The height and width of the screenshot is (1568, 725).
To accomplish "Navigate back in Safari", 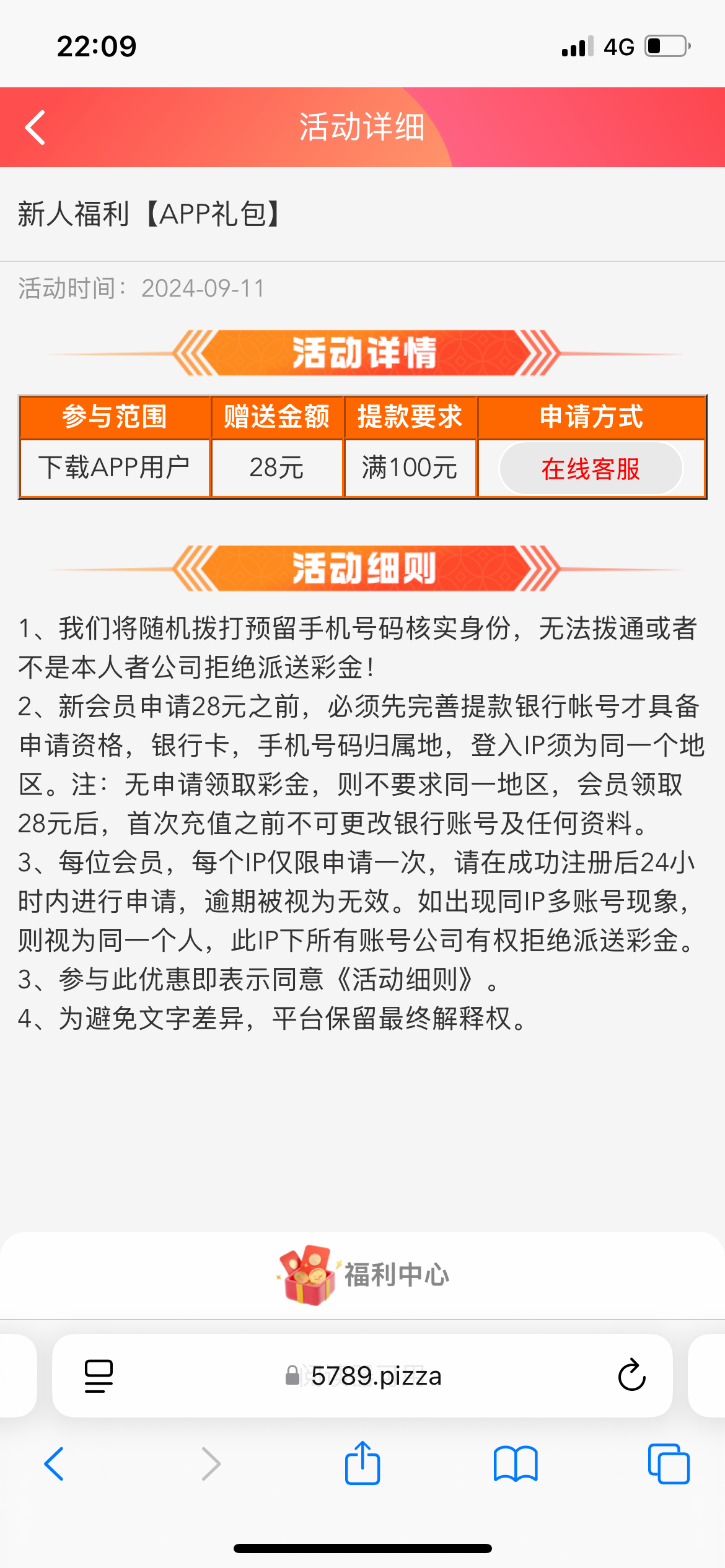I will click(x=55, y=1464).
